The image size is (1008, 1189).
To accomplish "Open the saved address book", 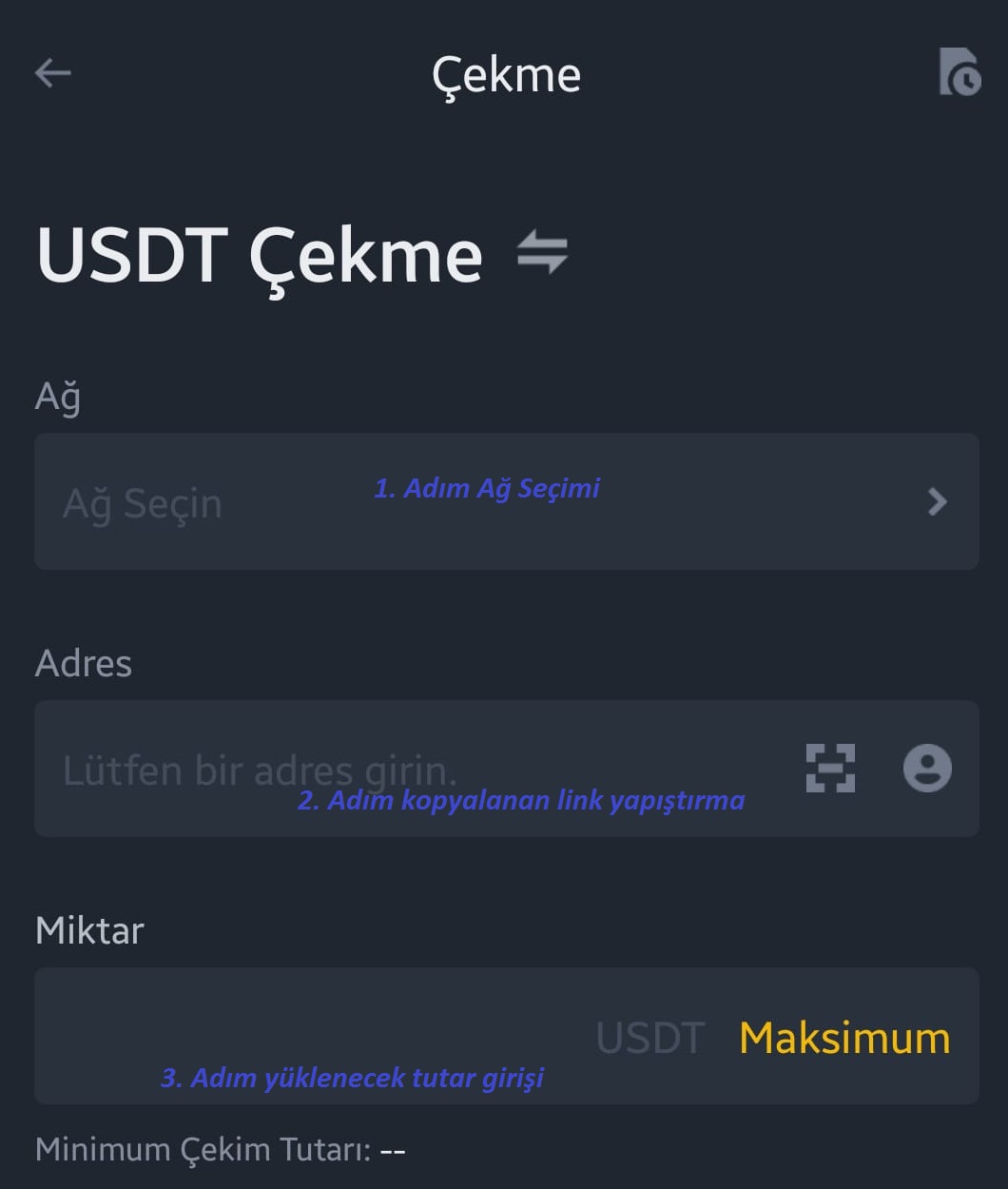I will (927, 769).
